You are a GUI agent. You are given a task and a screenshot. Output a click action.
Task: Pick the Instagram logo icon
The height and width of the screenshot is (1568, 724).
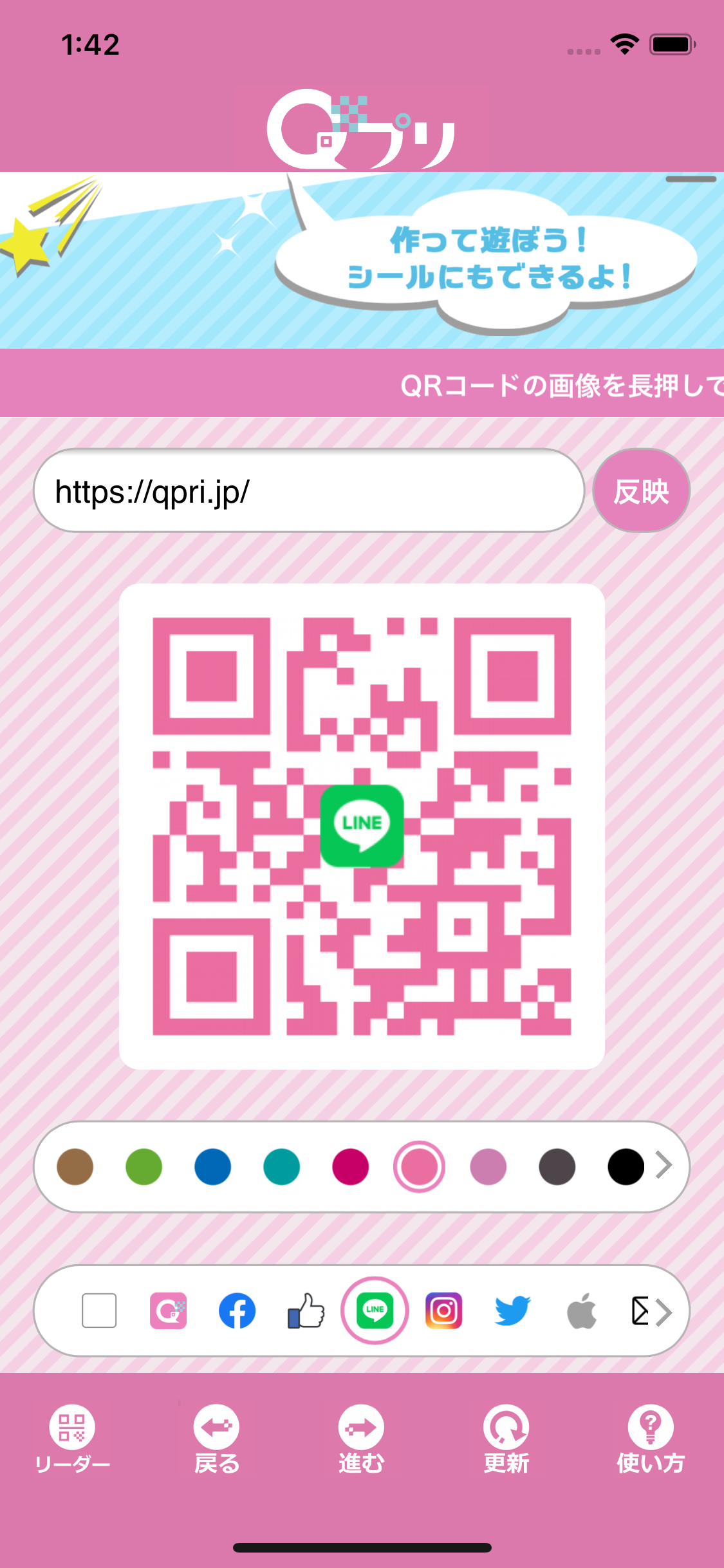(443, 1311)
